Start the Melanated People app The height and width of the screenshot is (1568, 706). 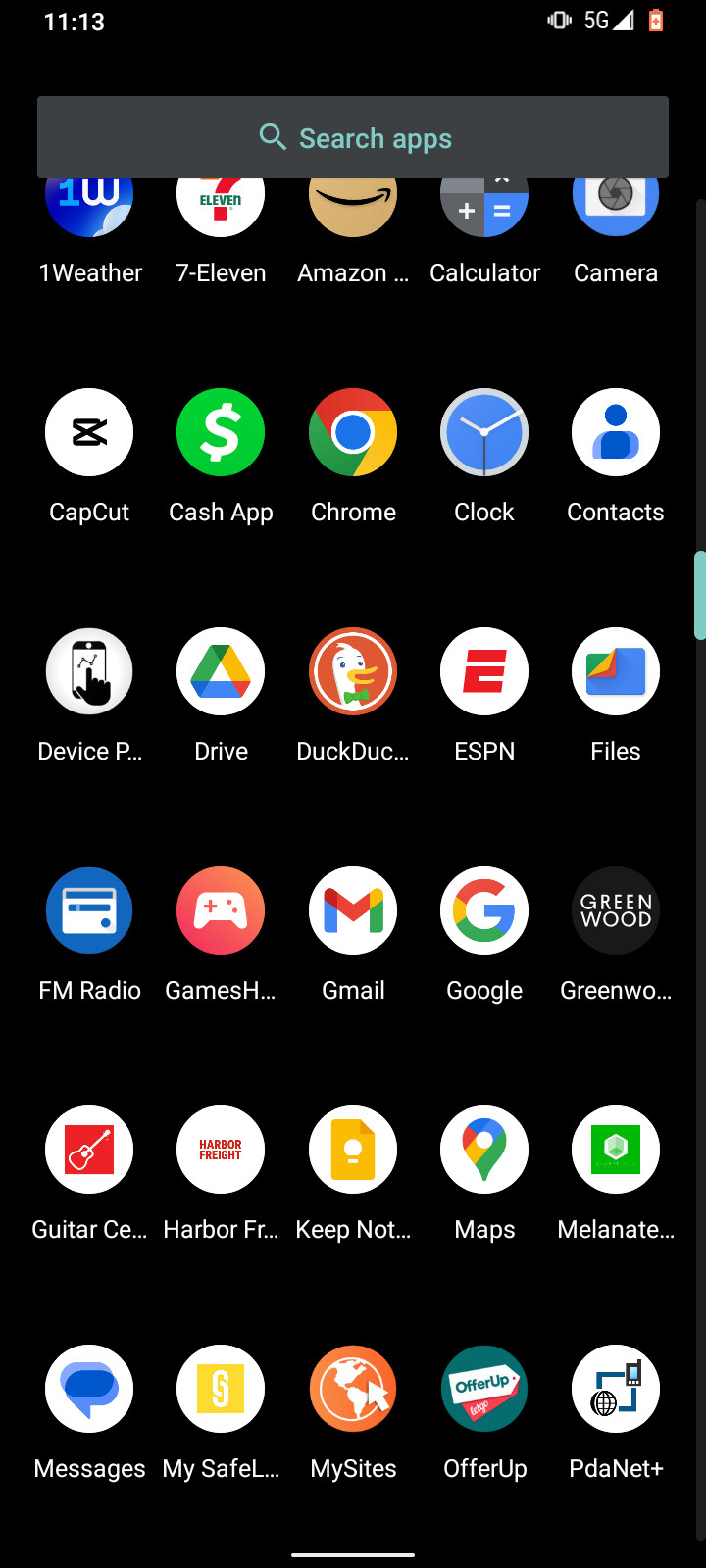pyautogui.click(x=616, y=1150)
